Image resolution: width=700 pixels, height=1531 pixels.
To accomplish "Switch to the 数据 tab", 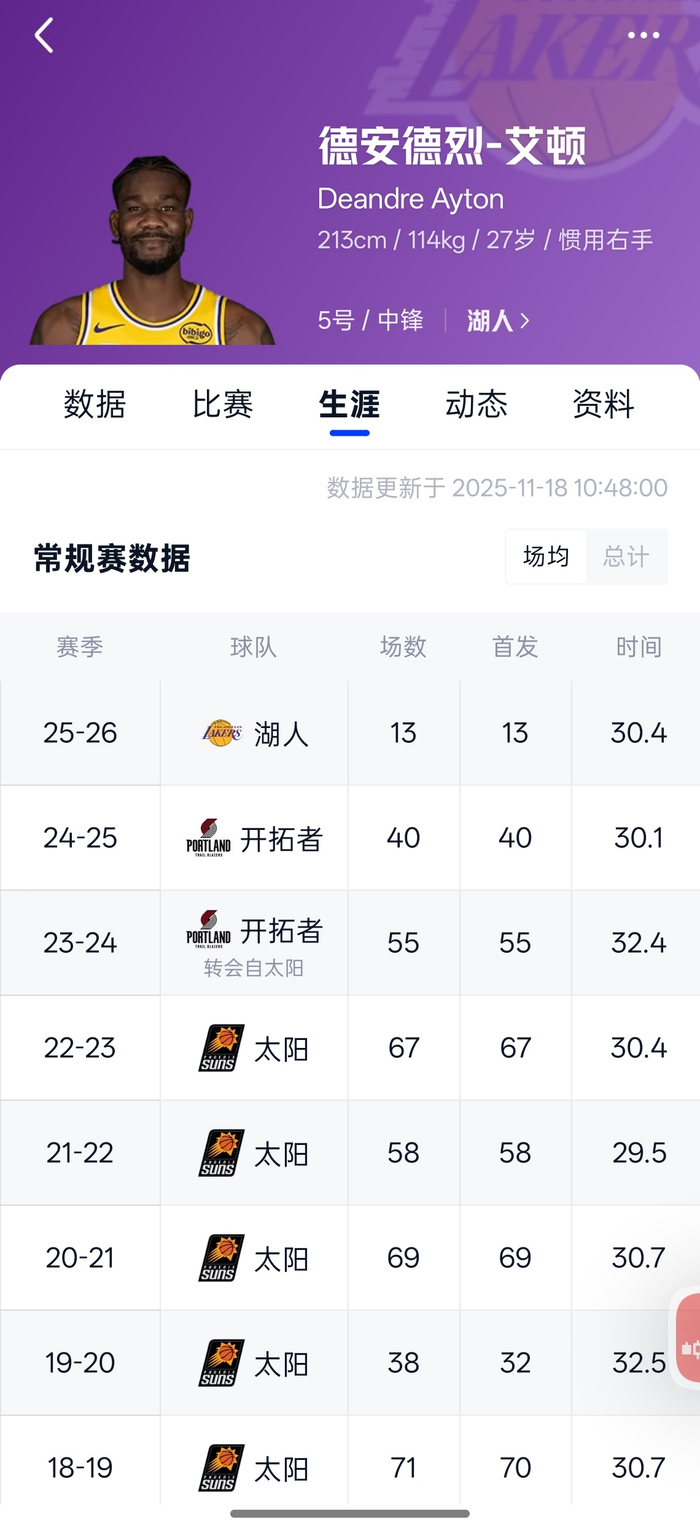I will click(x=95, y=405).
